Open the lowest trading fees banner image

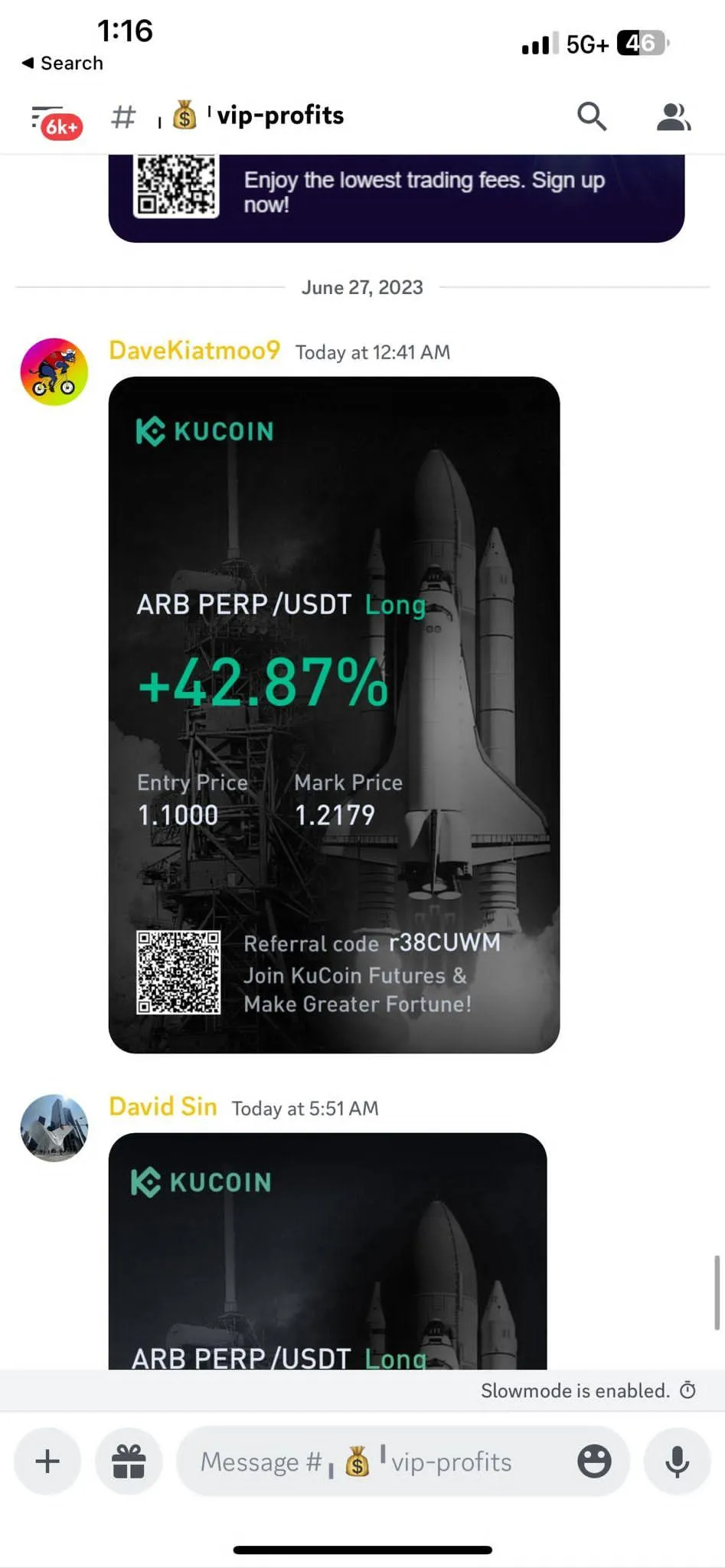396,198
